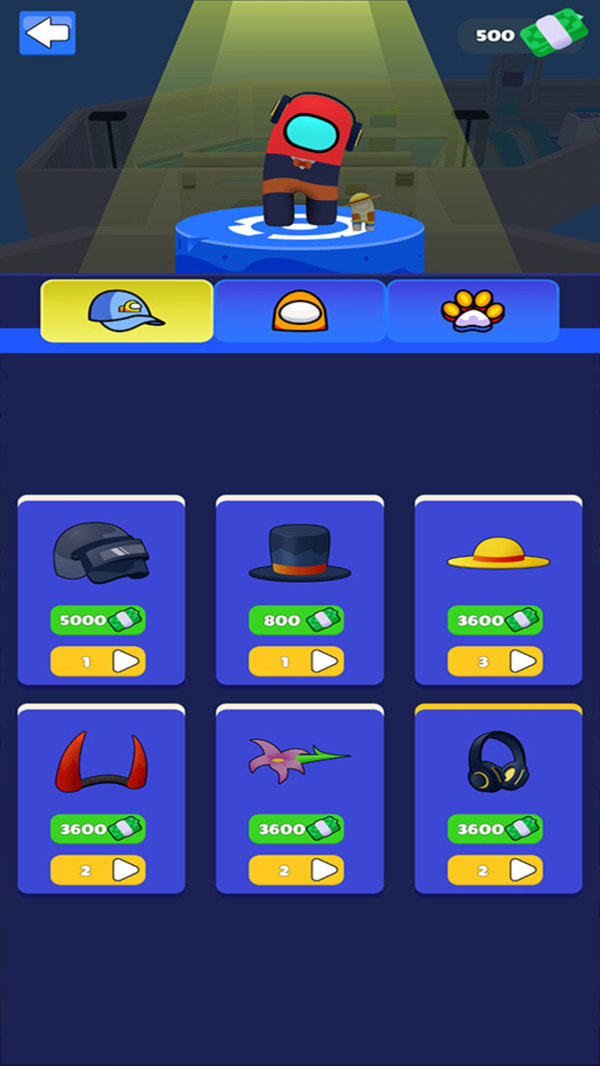Go back using the arrow button
The height and width of the screenshot is (1066, 600).
(47, 33)
